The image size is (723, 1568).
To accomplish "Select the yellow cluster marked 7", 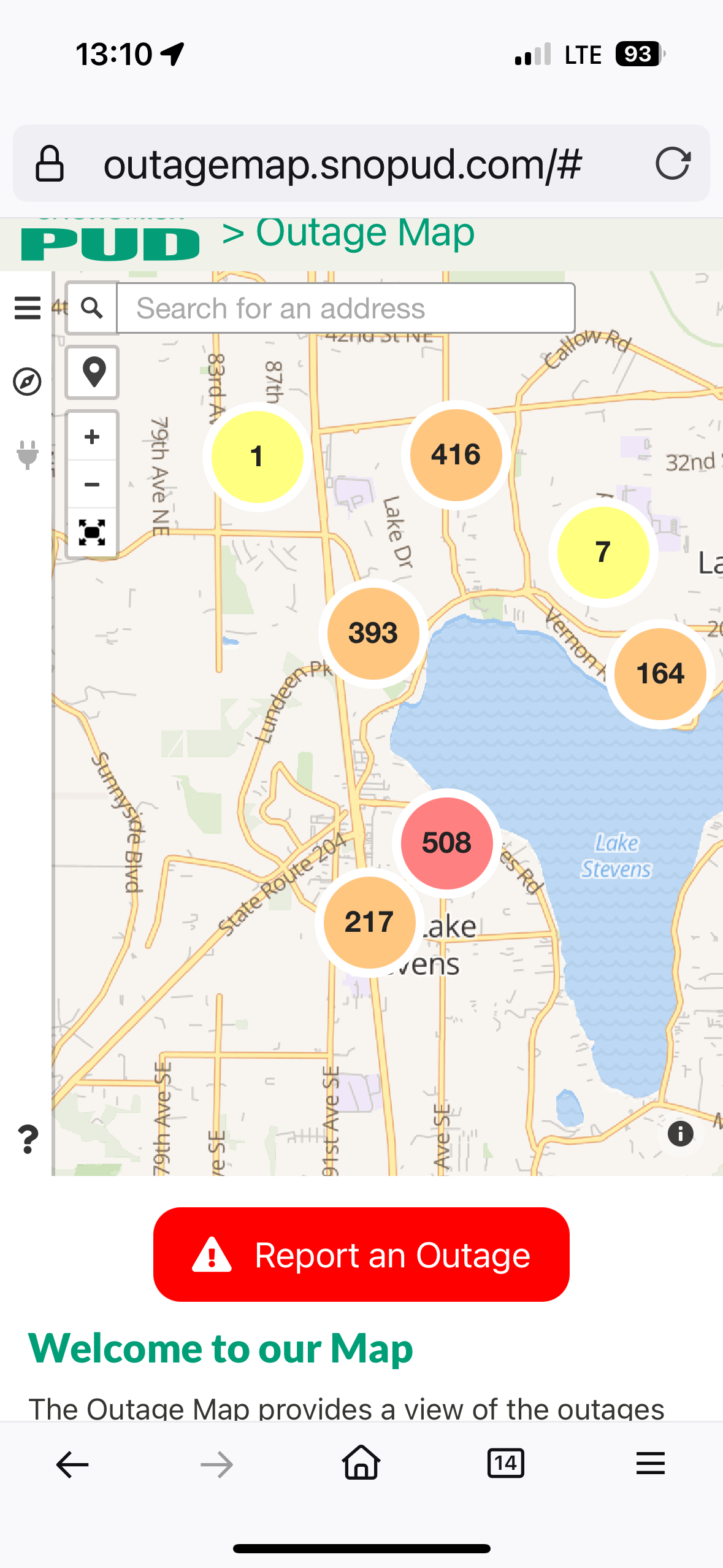I will (603, 552).
